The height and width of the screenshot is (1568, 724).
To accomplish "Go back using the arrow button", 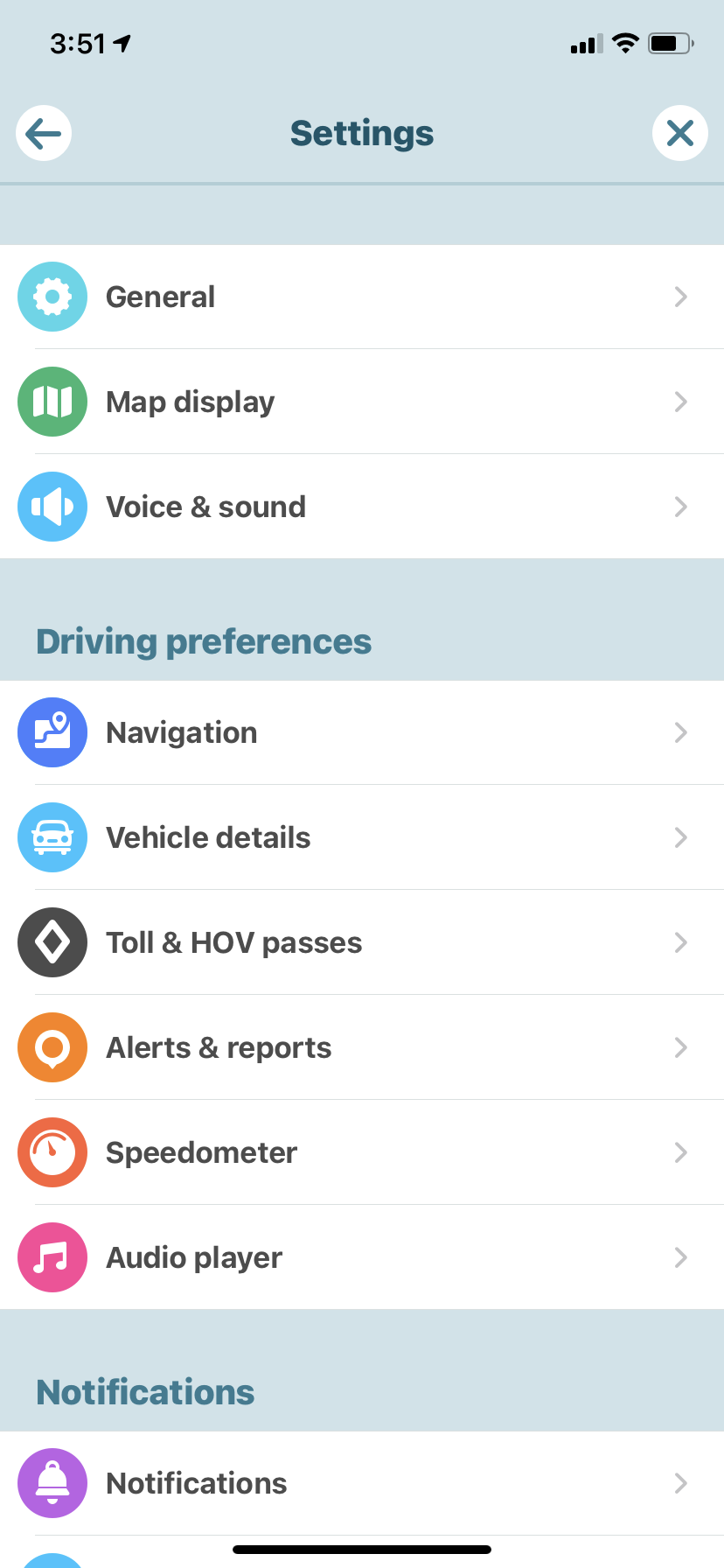I will pyautogui.click(x=44, y=133).
